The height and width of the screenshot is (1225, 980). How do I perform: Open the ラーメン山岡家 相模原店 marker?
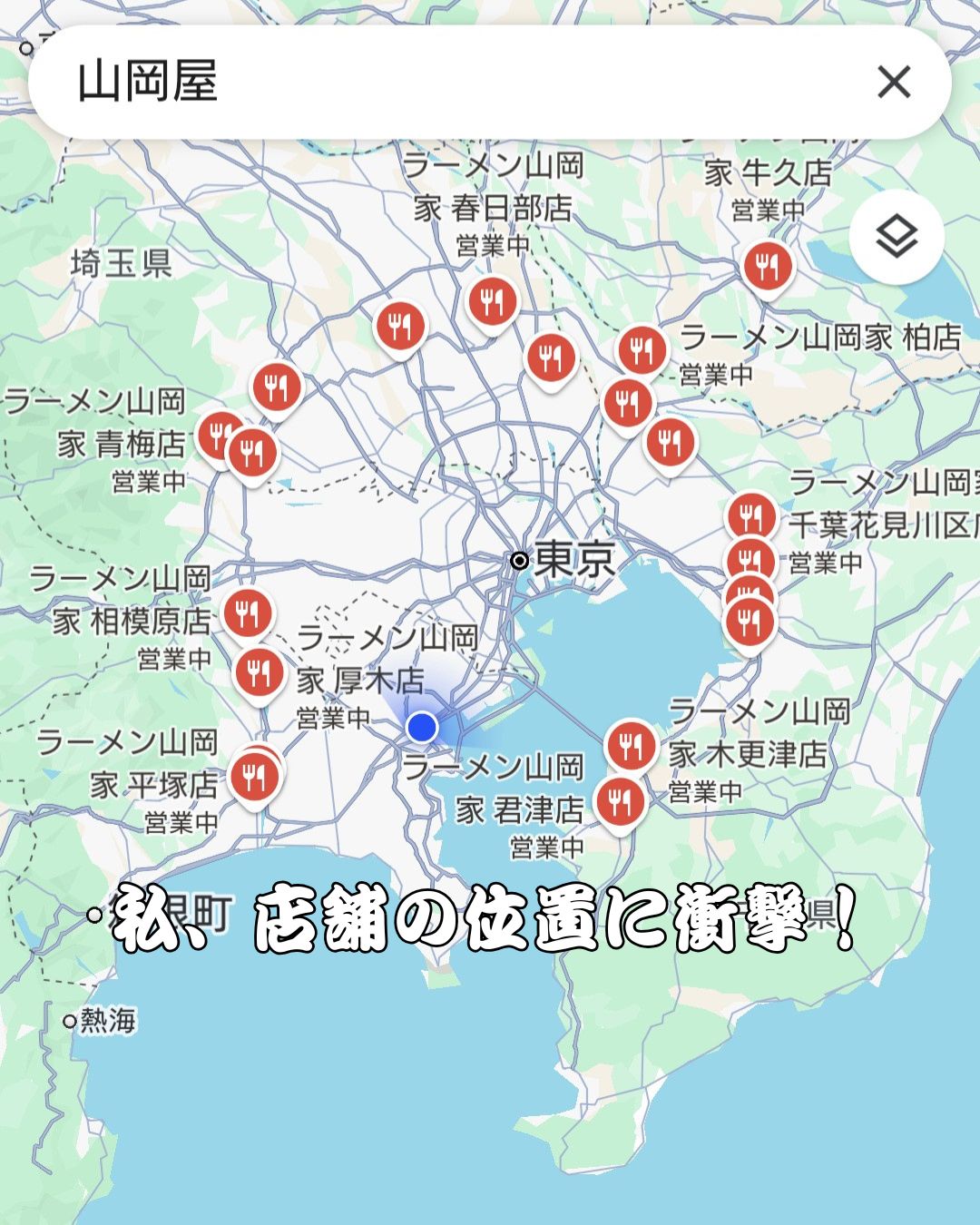[x=247, y=613]
